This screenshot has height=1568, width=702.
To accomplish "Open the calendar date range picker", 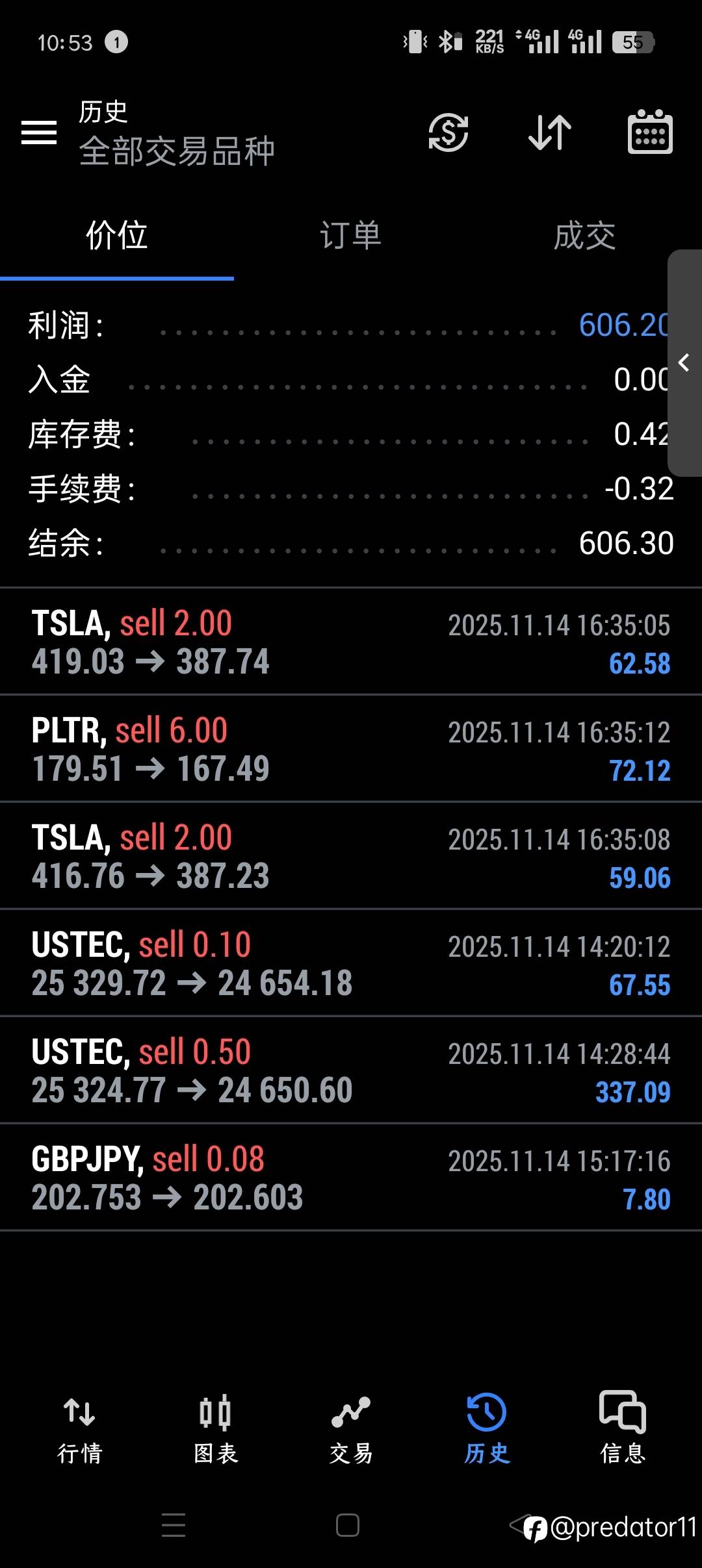I will [x=650, y=132].
